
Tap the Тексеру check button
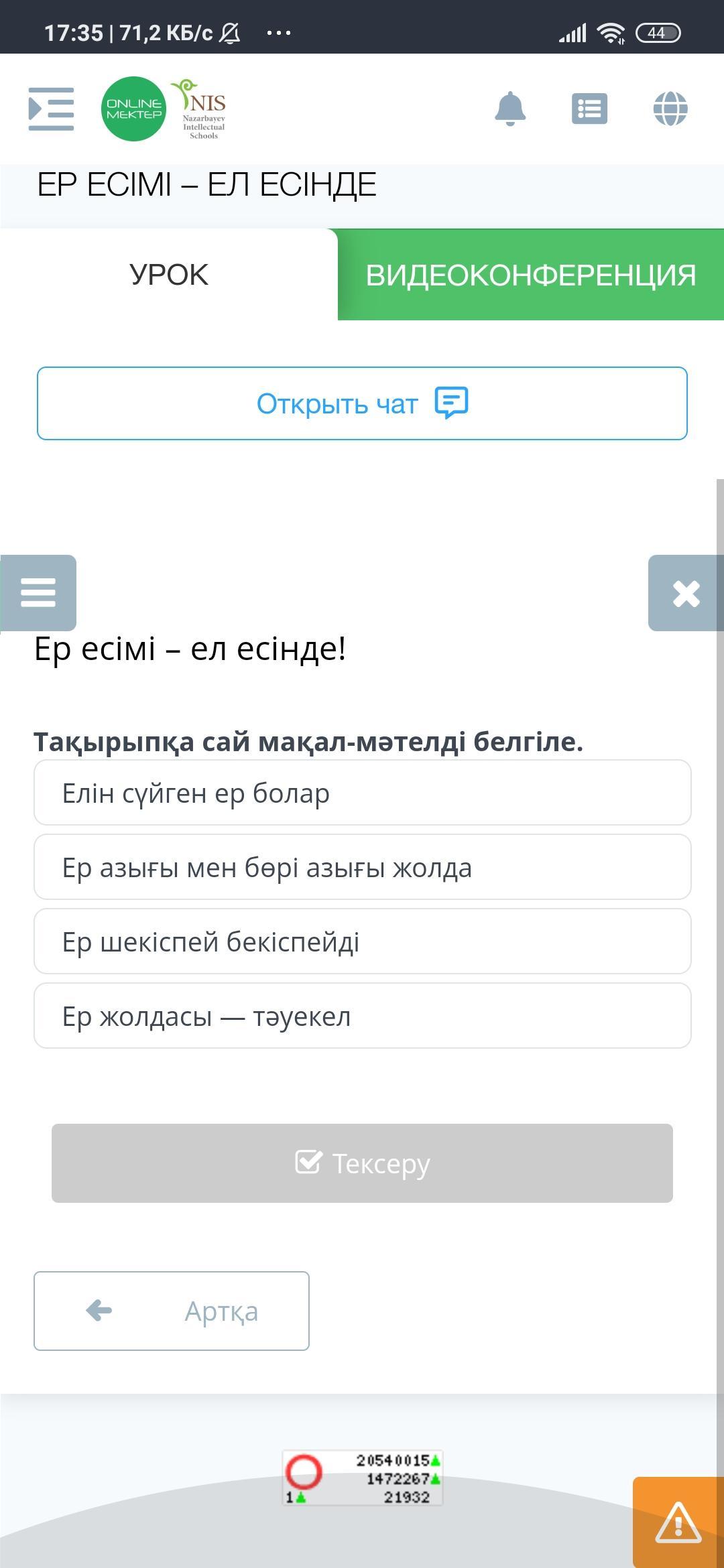tap(362, 1163)
